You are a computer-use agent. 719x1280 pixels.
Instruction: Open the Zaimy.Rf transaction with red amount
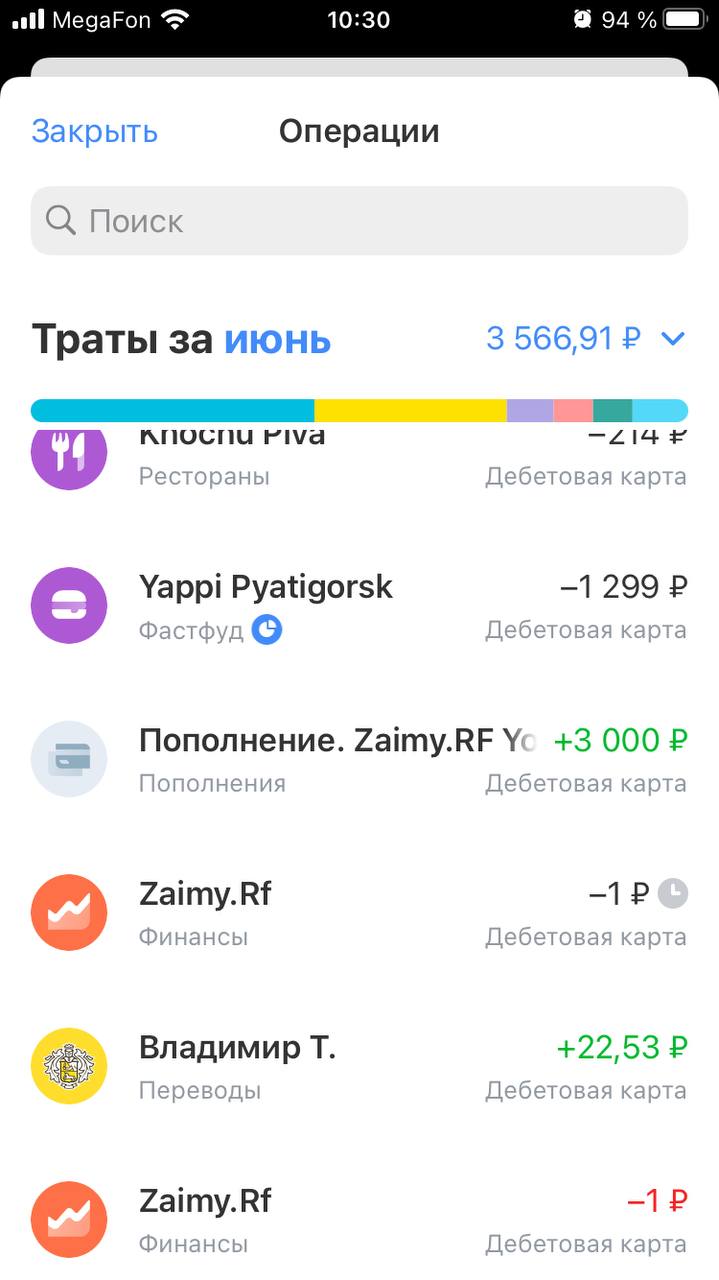pyautogui.click(x=359, y=1219)
